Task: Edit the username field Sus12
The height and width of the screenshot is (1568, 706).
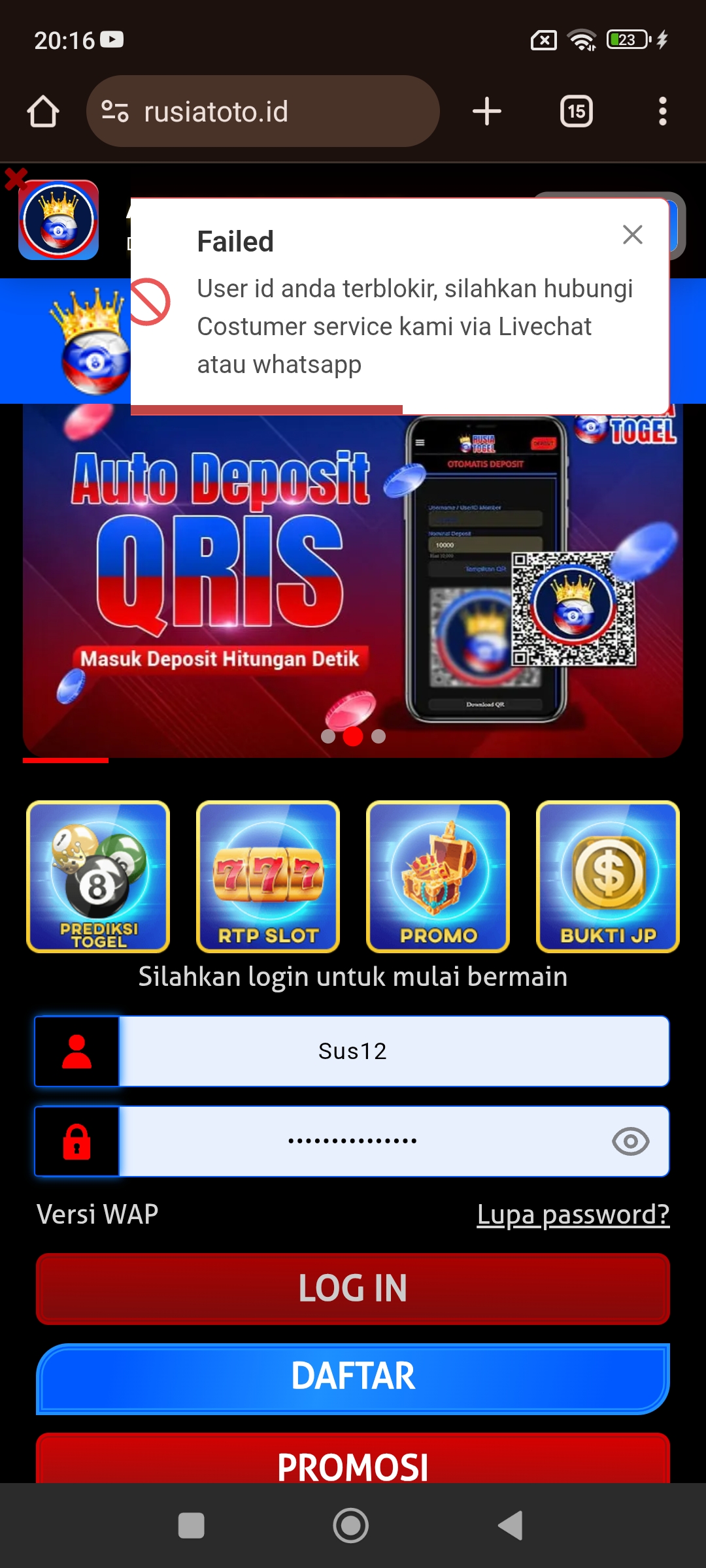Action: (392, 1051)
